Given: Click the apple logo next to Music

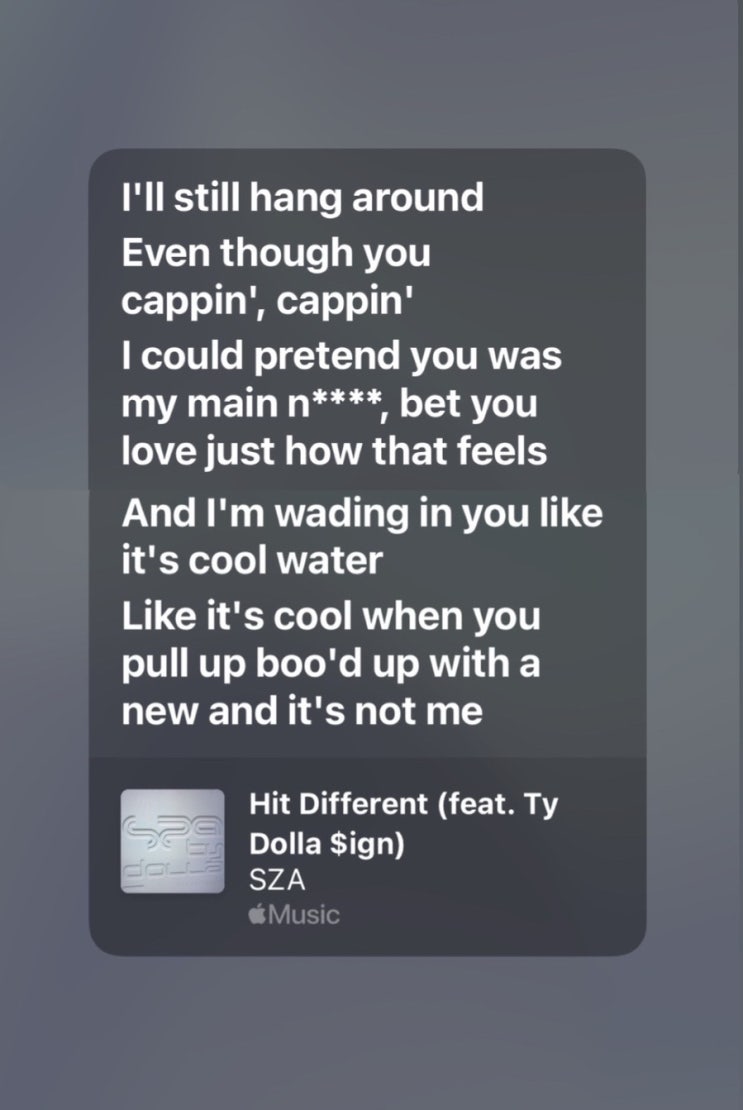Looking at the screenshot, I should click(x=256, y=912).
